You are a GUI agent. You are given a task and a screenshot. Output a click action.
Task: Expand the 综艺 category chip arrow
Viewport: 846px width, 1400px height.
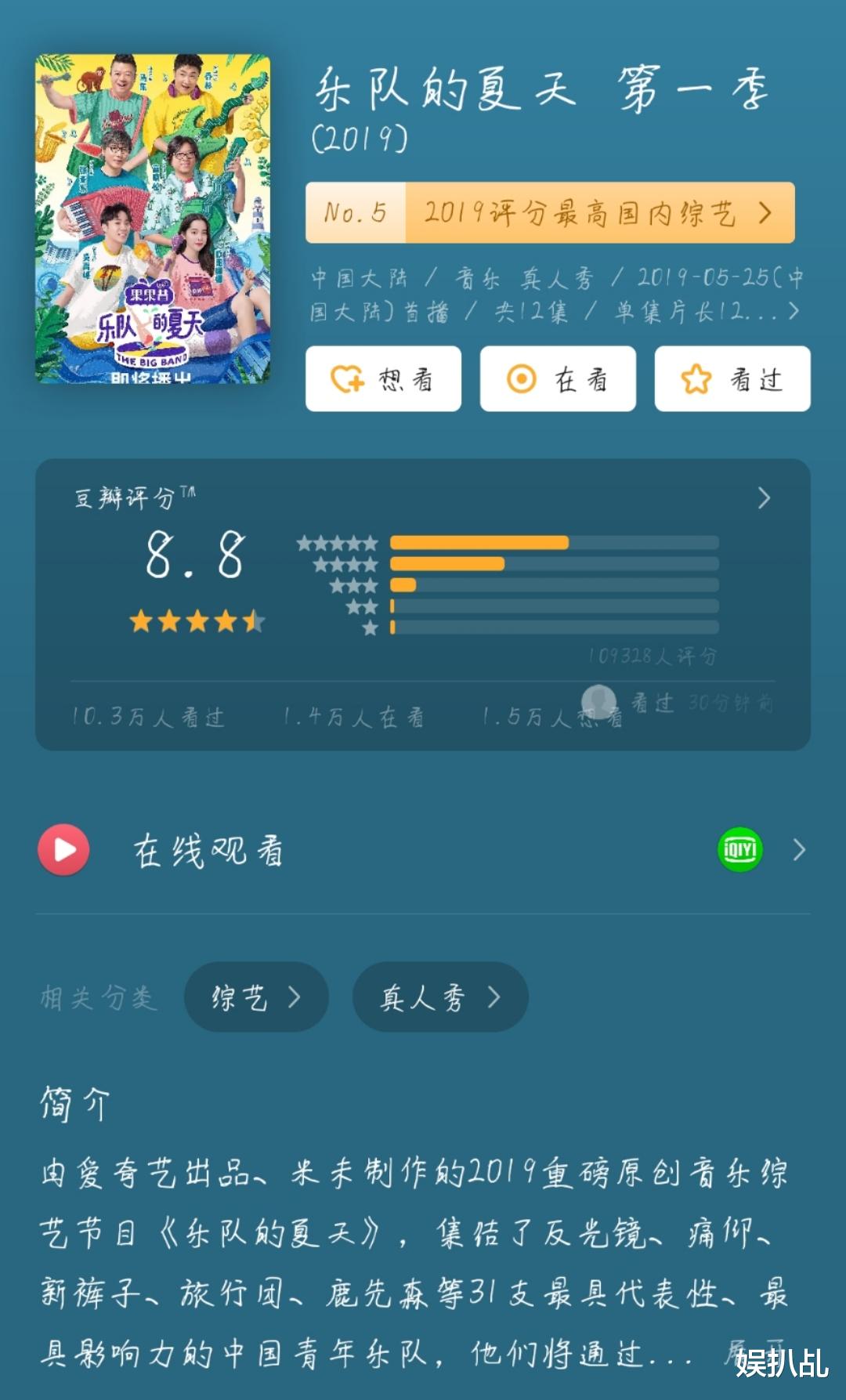[x=294, y=996]
